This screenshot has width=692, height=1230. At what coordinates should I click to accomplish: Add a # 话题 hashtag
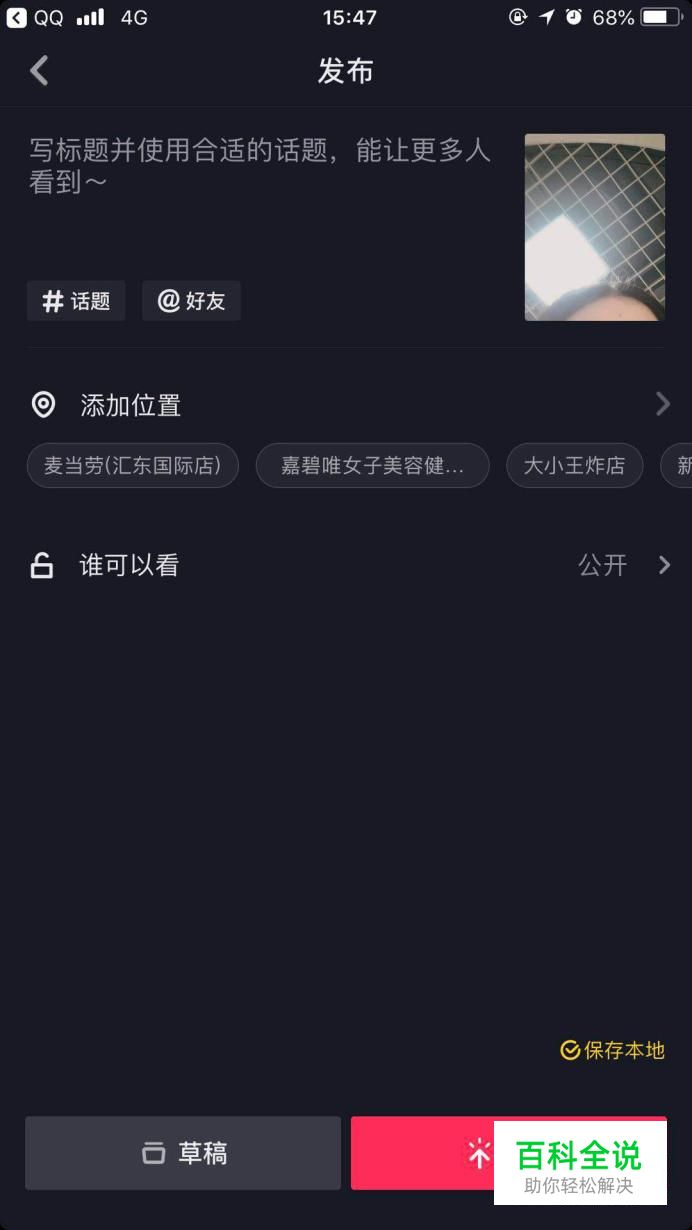(76, 301)
